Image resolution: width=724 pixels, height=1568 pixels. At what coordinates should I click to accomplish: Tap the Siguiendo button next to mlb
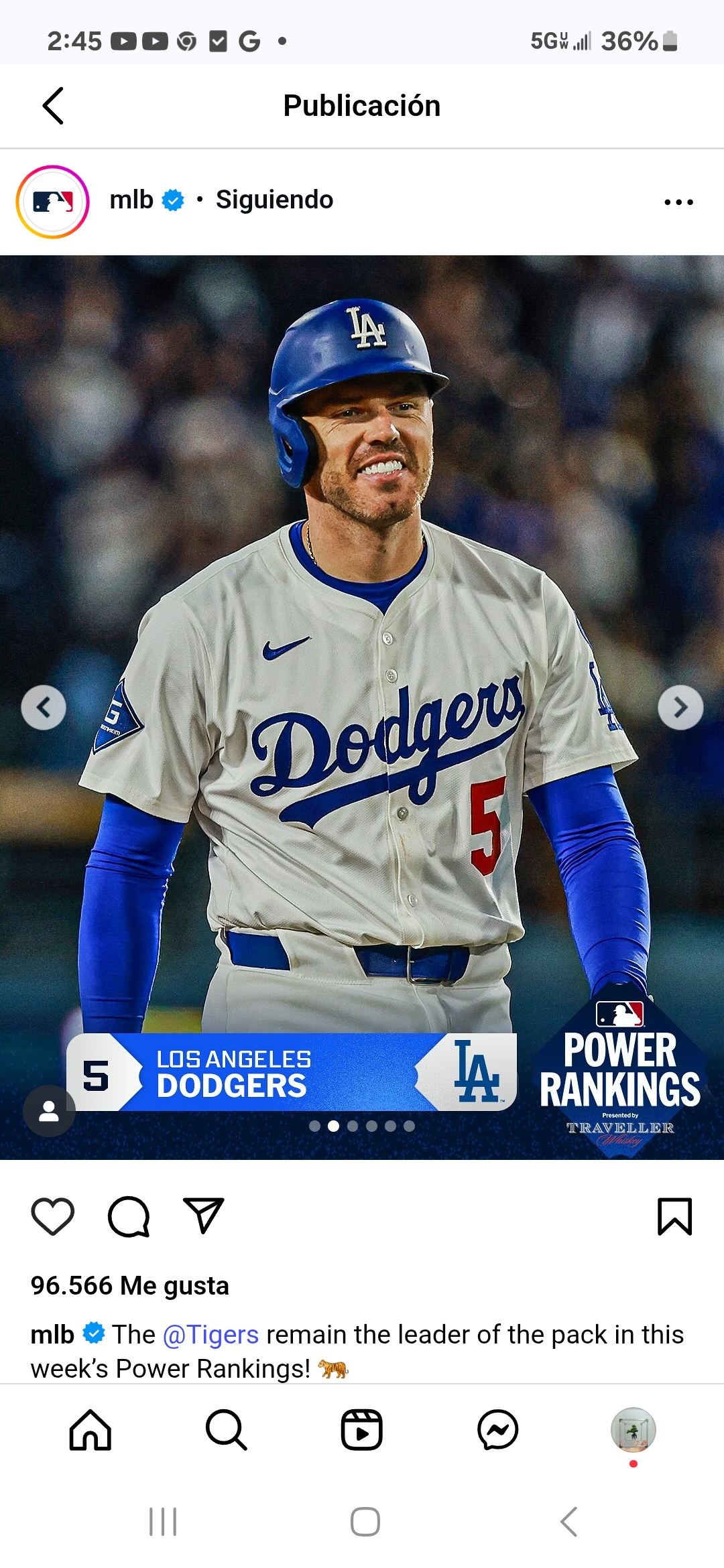[274, 200]
